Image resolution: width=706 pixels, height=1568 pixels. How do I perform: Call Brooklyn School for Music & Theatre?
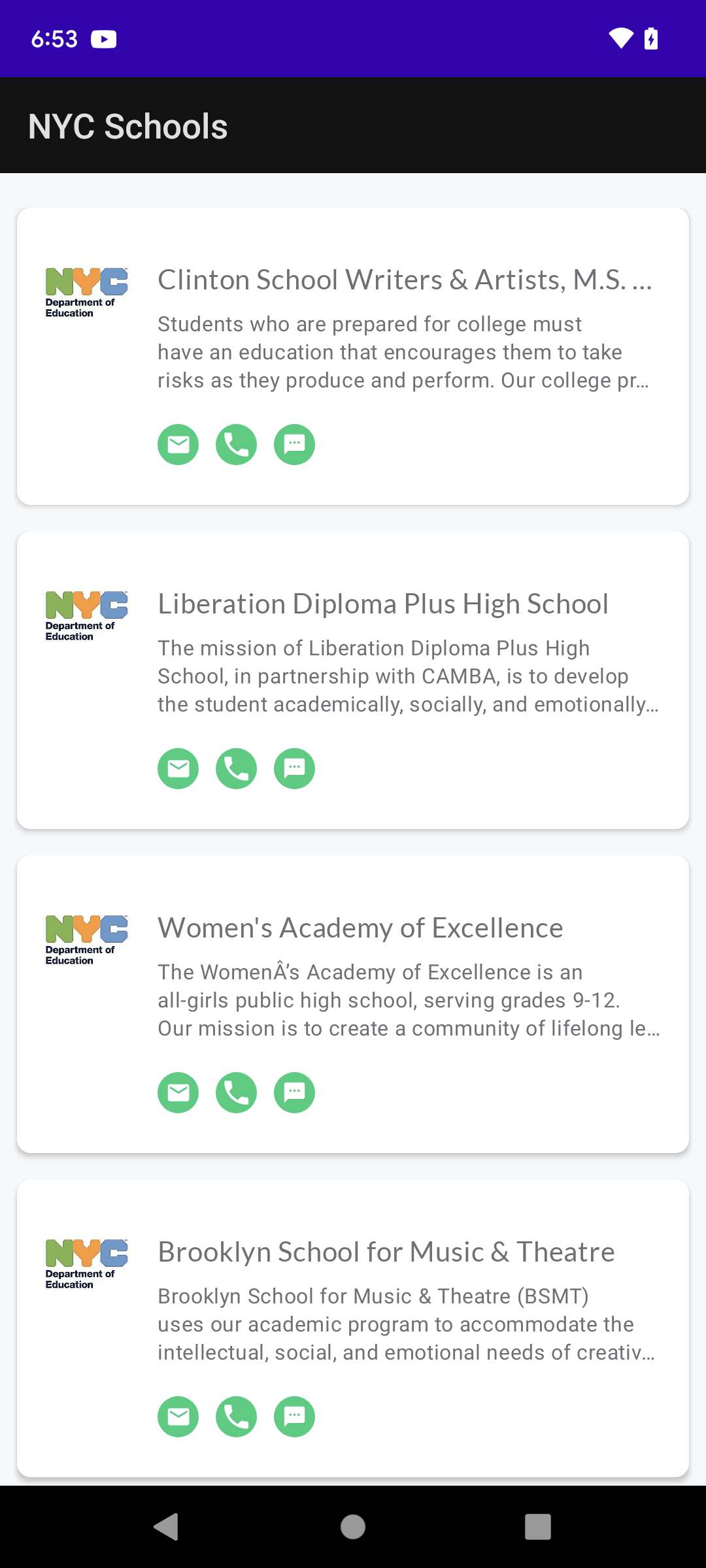(x=236, y=1416)
